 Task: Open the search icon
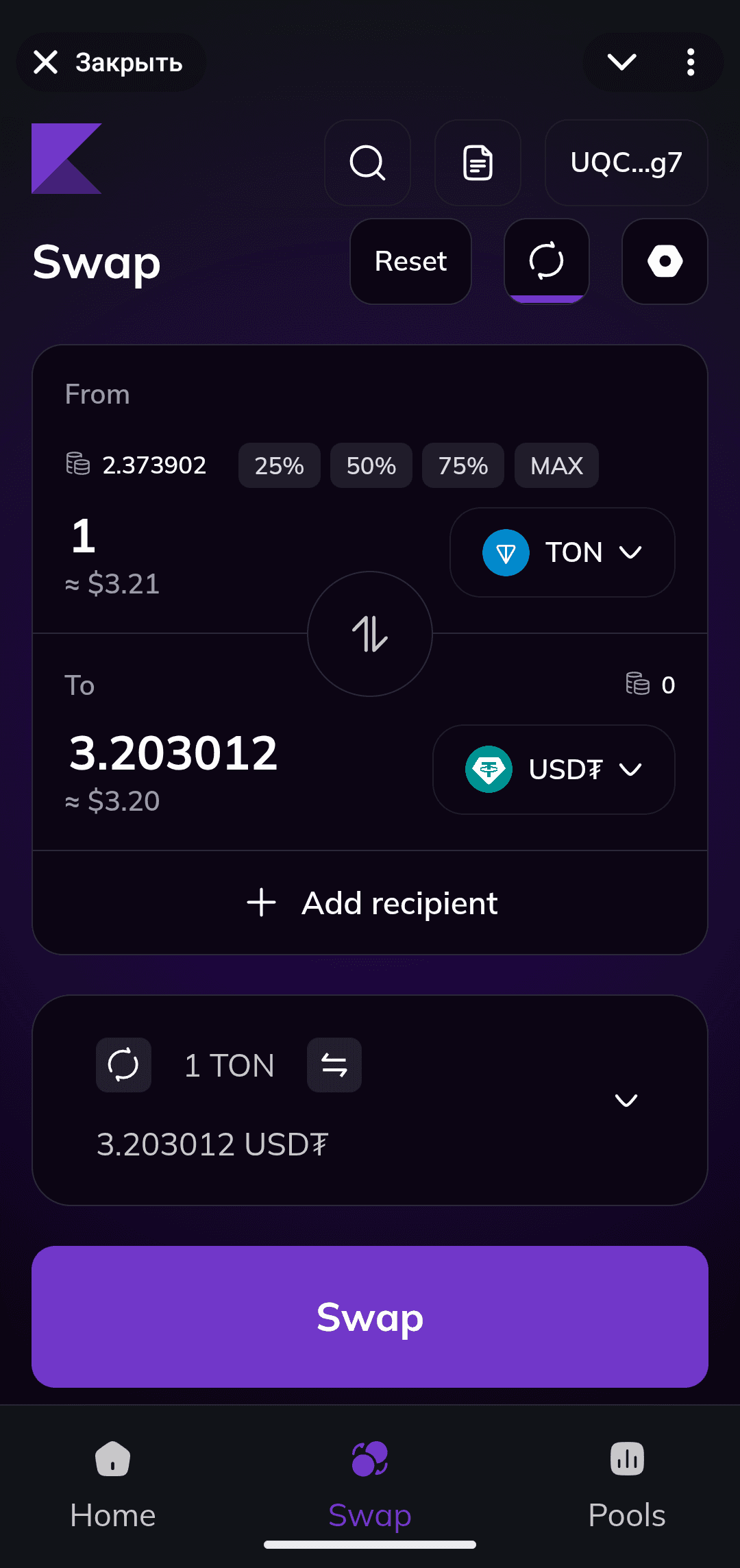367,163
